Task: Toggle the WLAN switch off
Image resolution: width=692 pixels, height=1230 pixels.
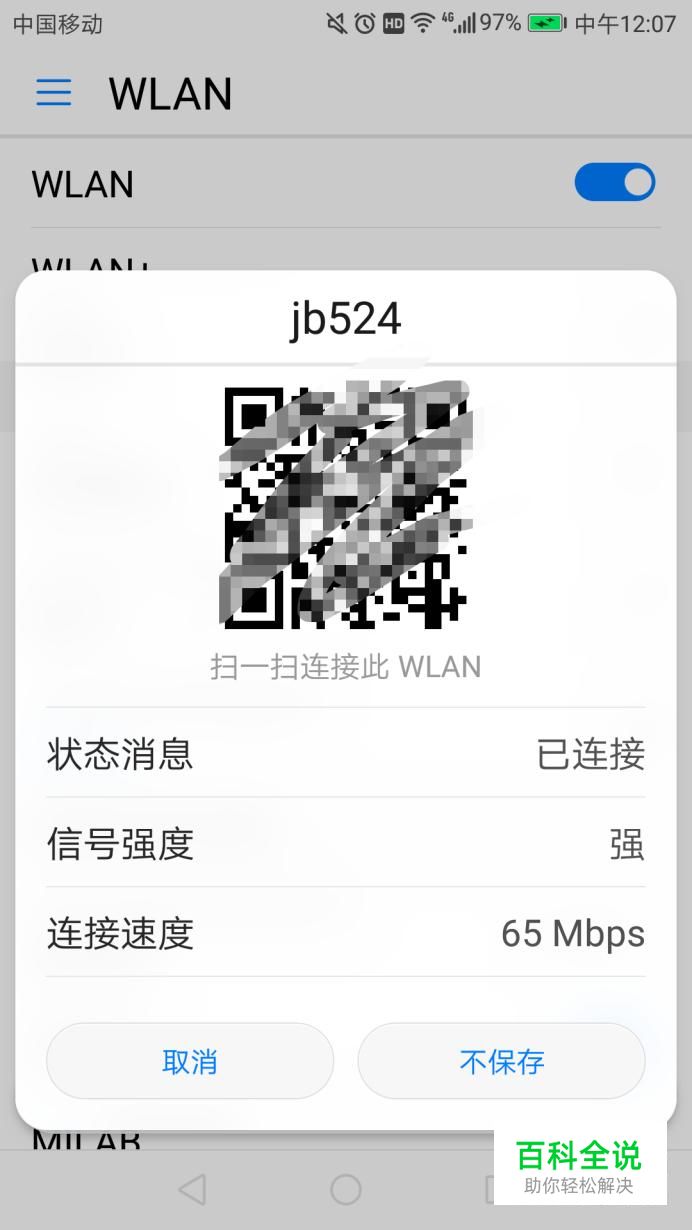Action: pyautogui.click(x=614, y=183)
